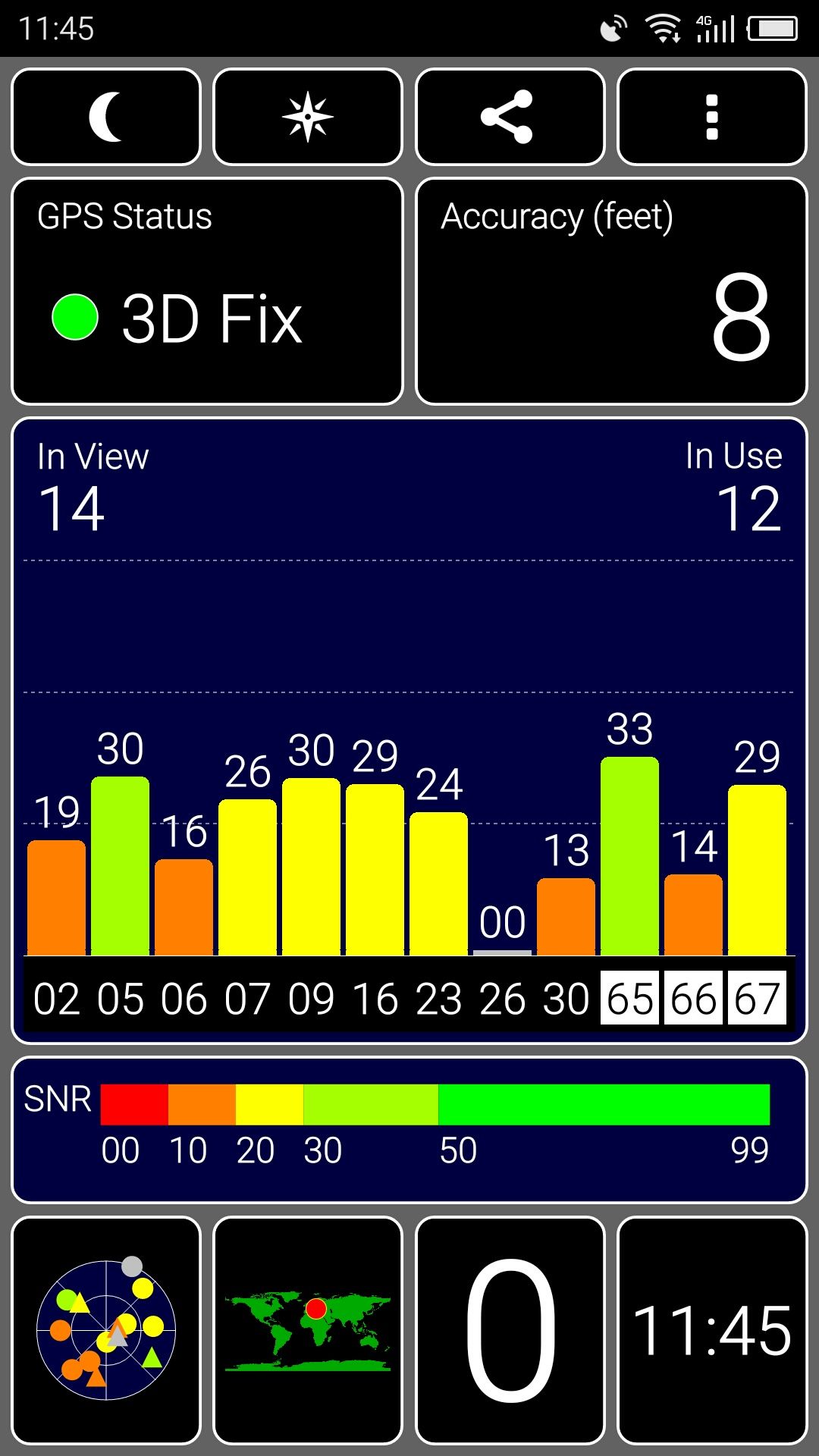Share the GPS data
The image size is (819, 1456).
coord(510,117)
